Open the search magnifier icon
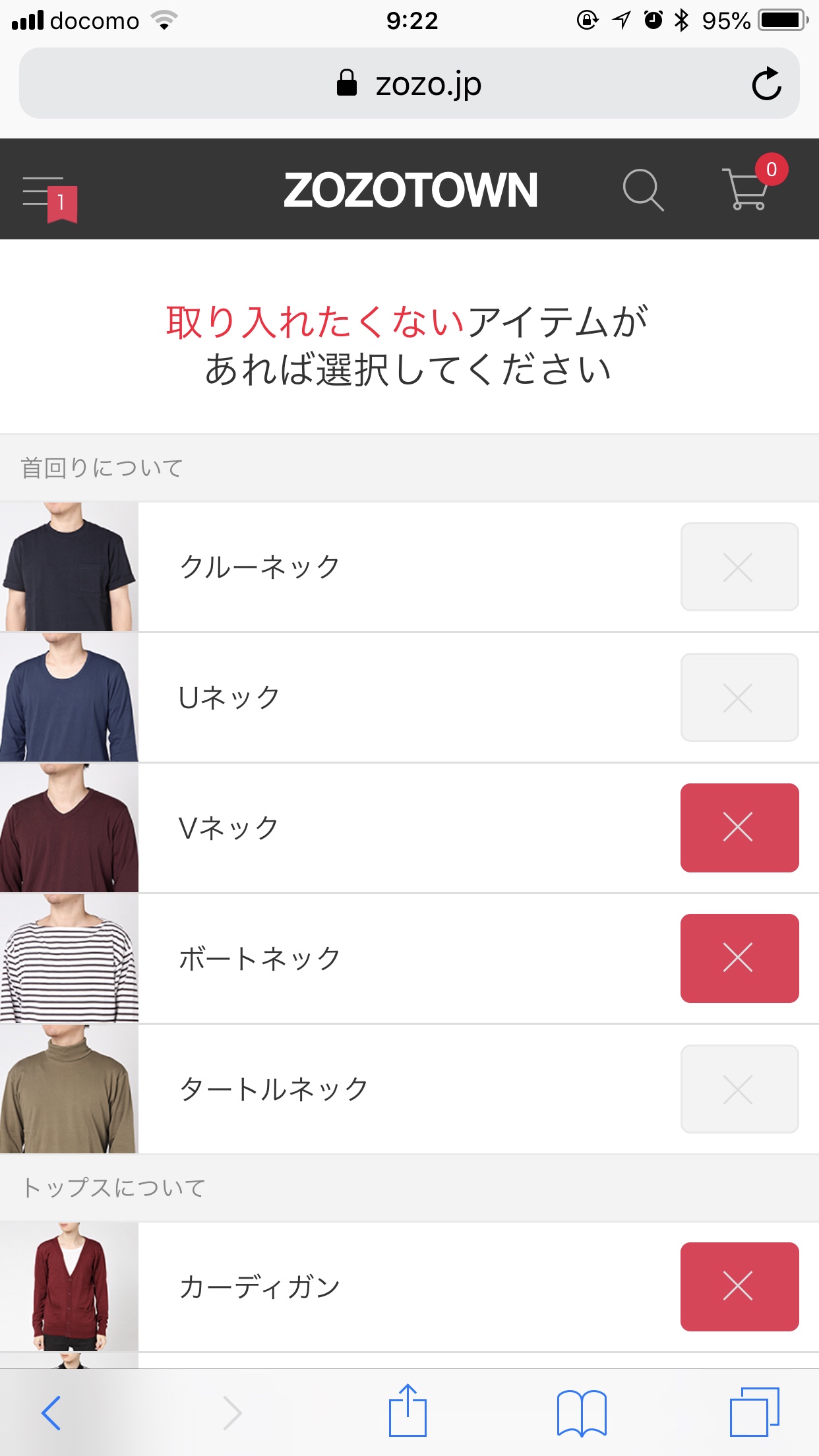819x1456 pixels. tap(643, 190)
